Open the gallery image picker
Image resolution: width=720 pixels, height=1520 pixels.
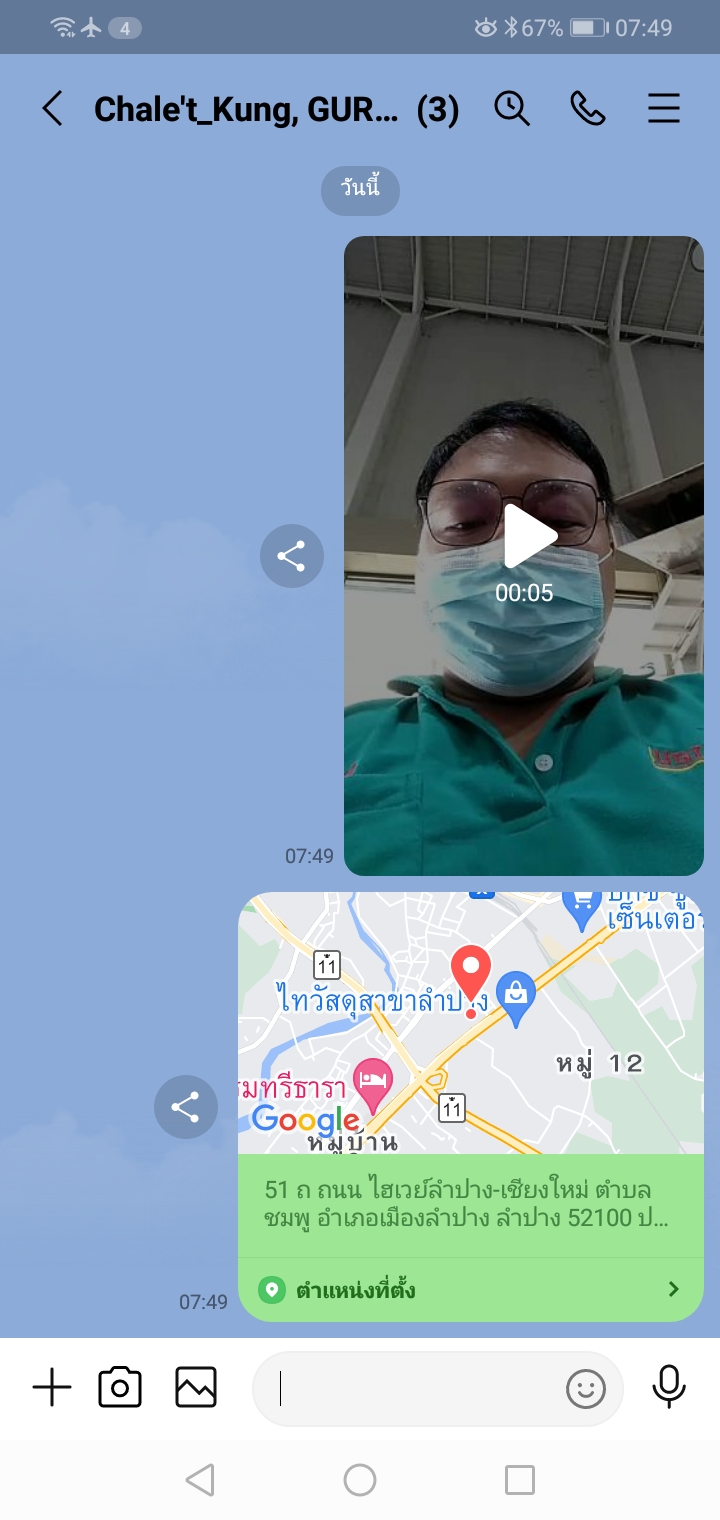196,1388
